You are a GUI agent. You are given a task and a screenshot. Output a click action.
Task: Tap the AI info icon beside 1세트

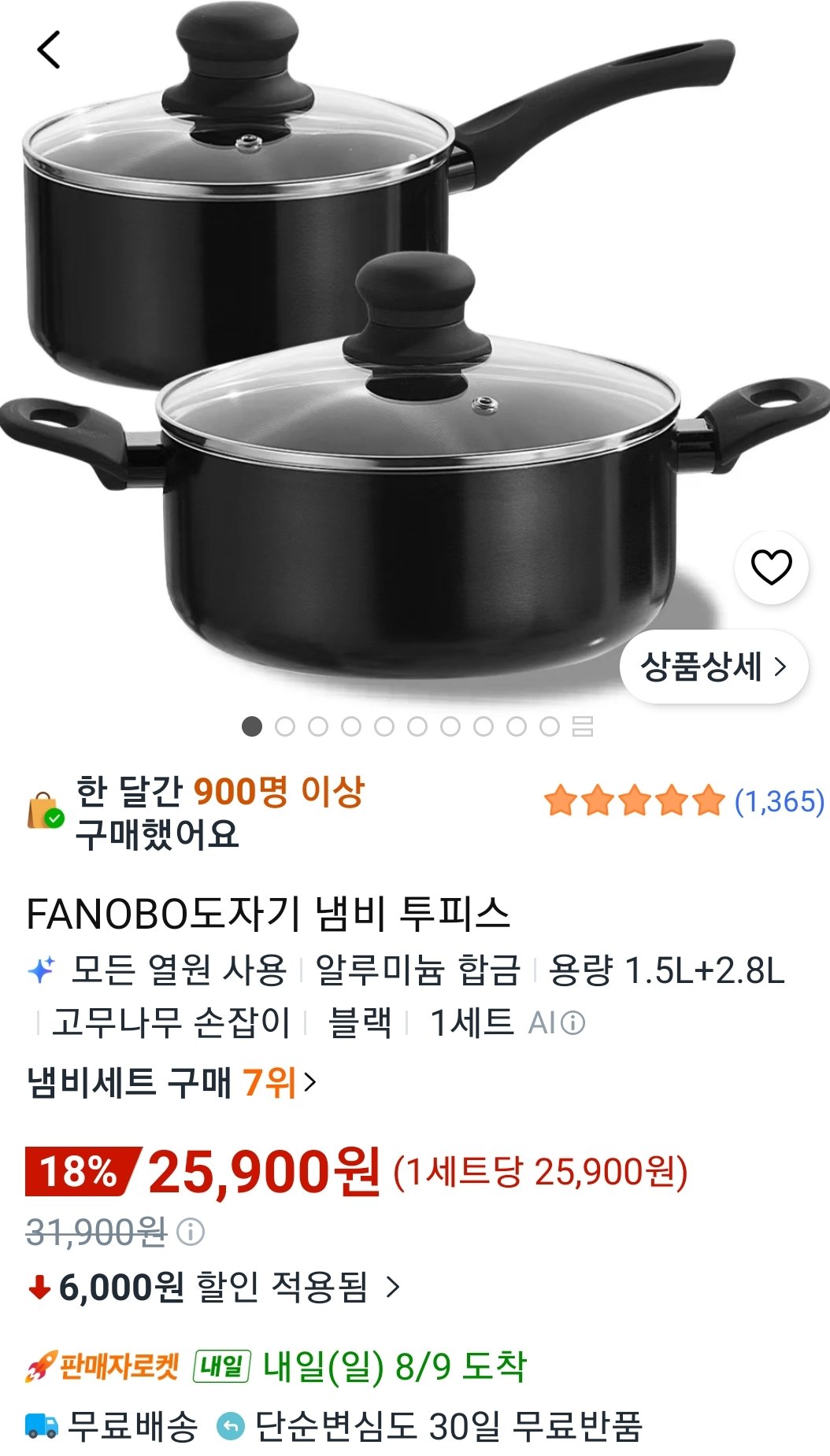575,1023
